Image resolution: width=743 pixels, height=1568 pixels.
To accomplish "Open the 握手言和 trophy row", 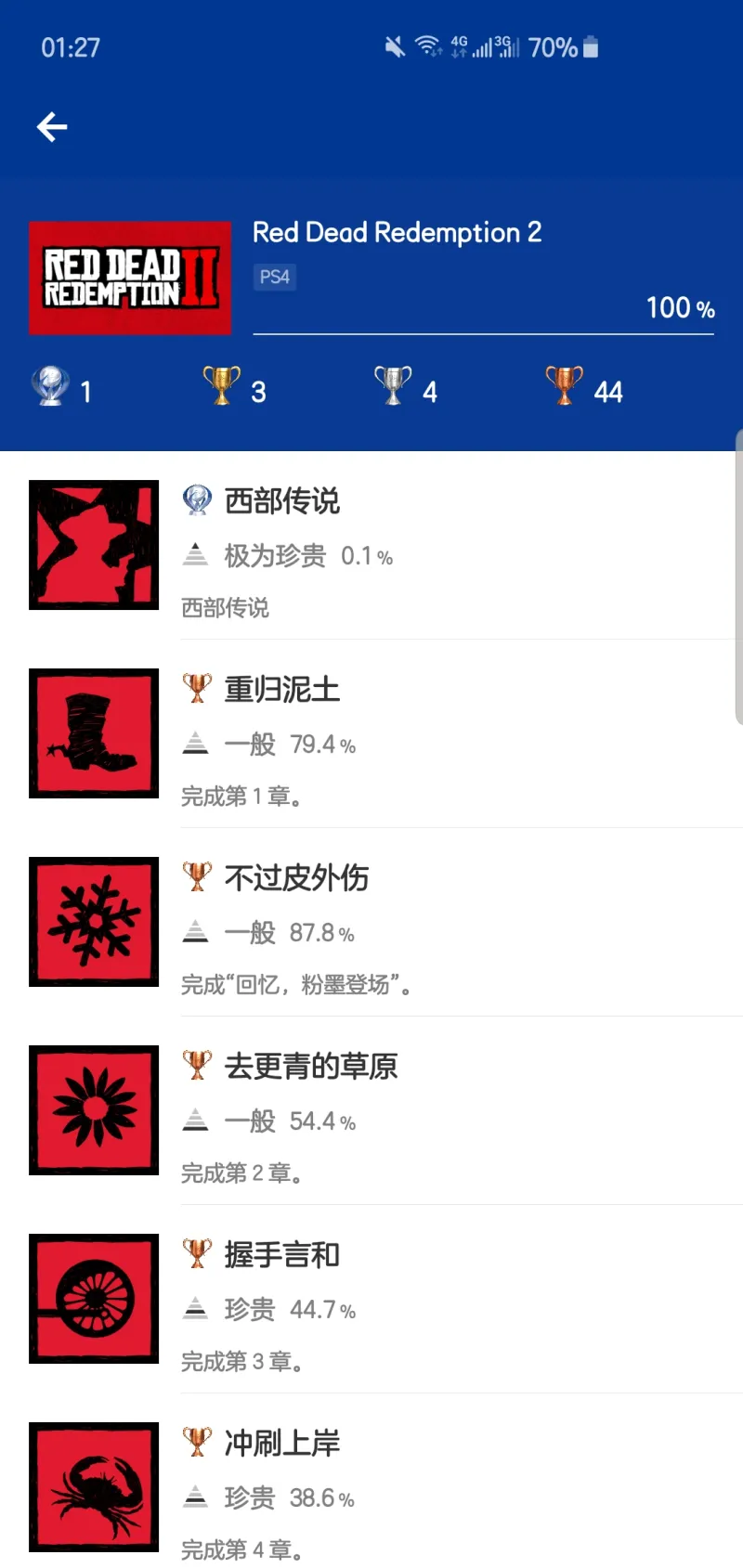I will coord(371,1300).
